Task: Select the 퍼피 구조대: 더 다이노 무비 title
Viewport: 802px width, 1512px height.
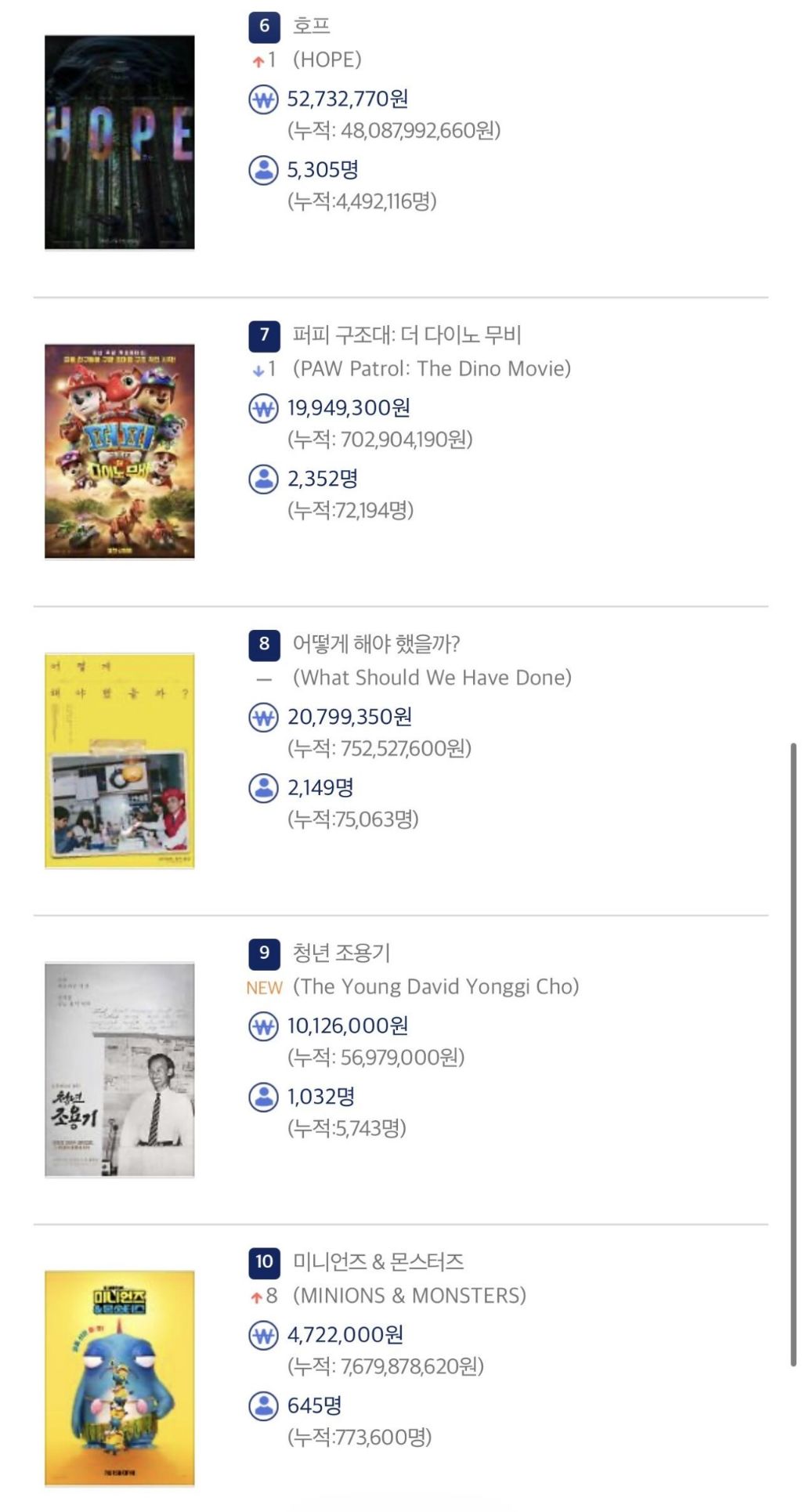Action: 406,335
